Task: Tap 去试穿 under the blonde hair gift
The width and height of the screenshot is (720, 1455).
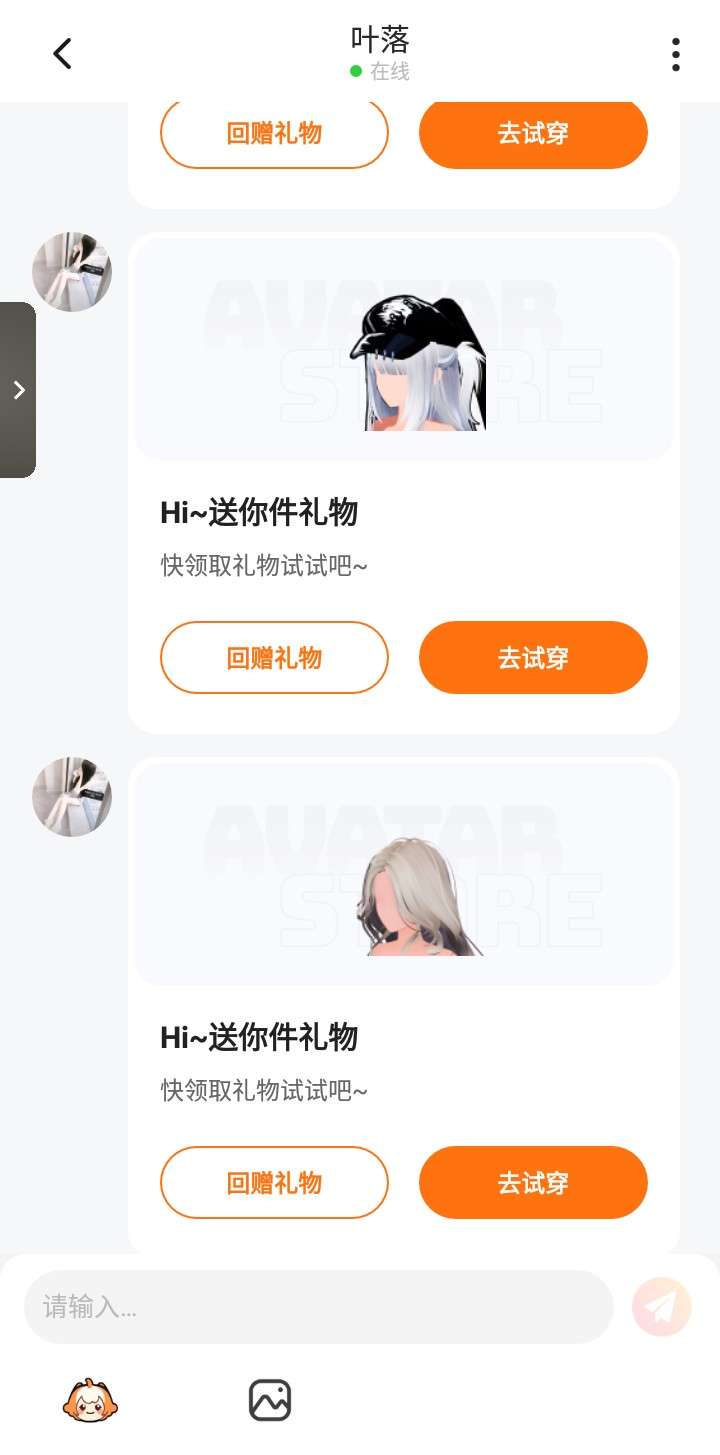Action: [533, 1183]
